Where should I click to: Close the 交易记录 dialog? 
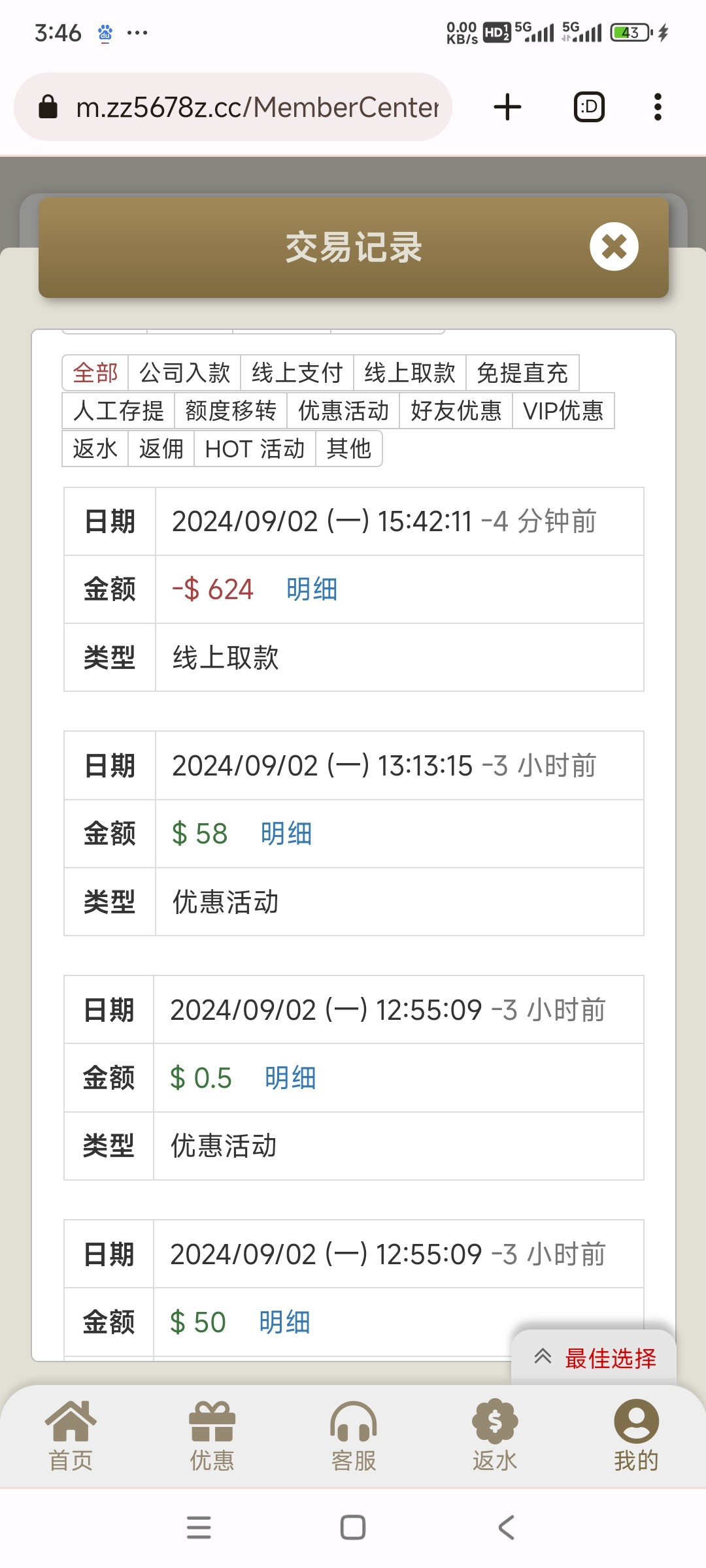[613, 247]
